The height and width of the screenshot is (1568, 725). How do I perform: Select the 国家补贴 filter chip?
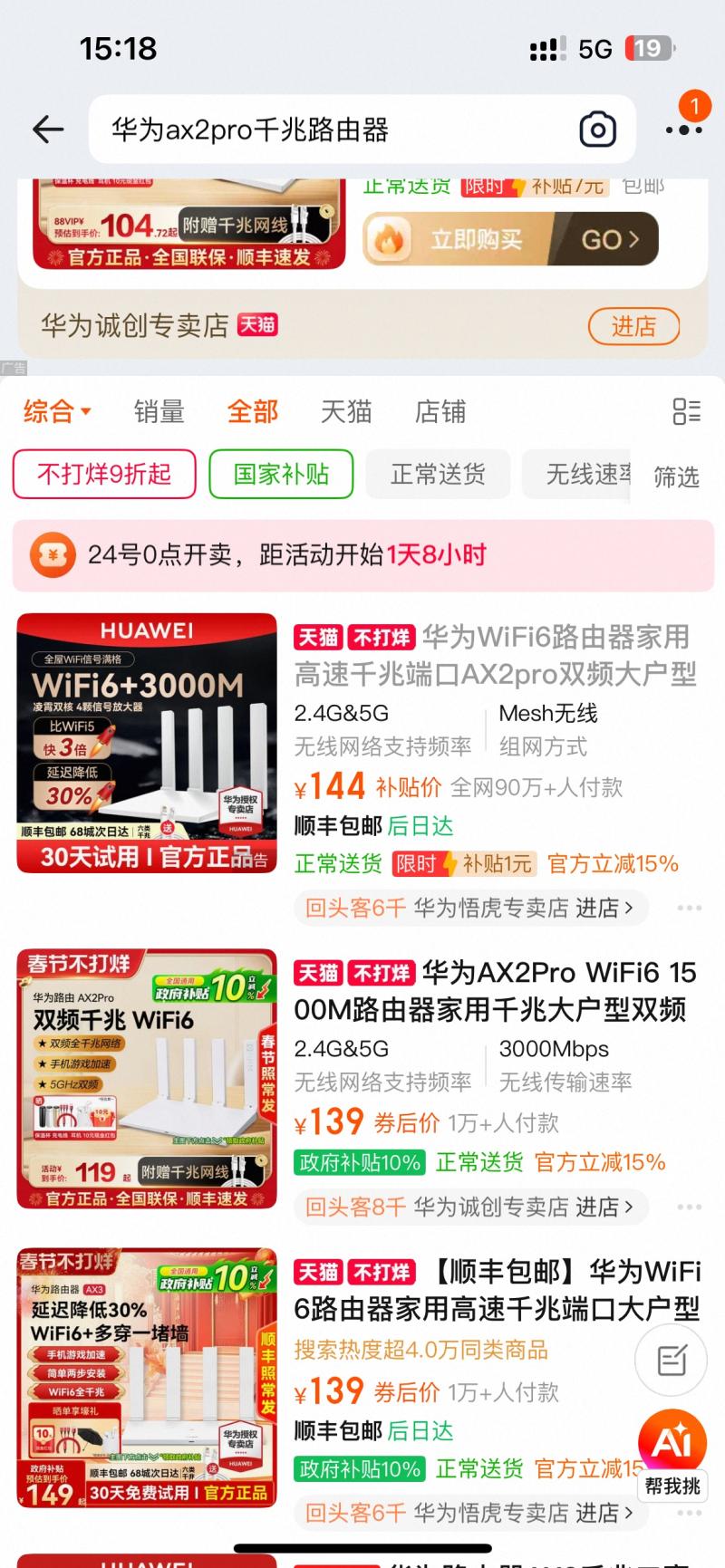click(x=281, y=474)
